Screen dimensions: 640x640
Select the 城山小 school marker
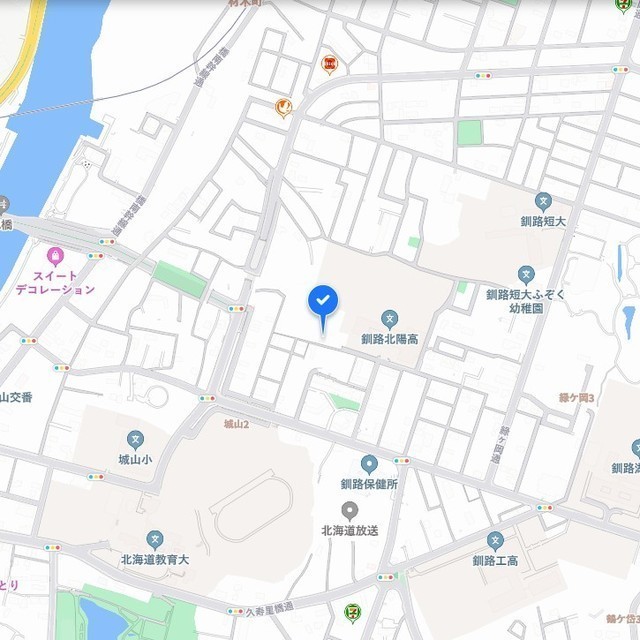point(135,439)
